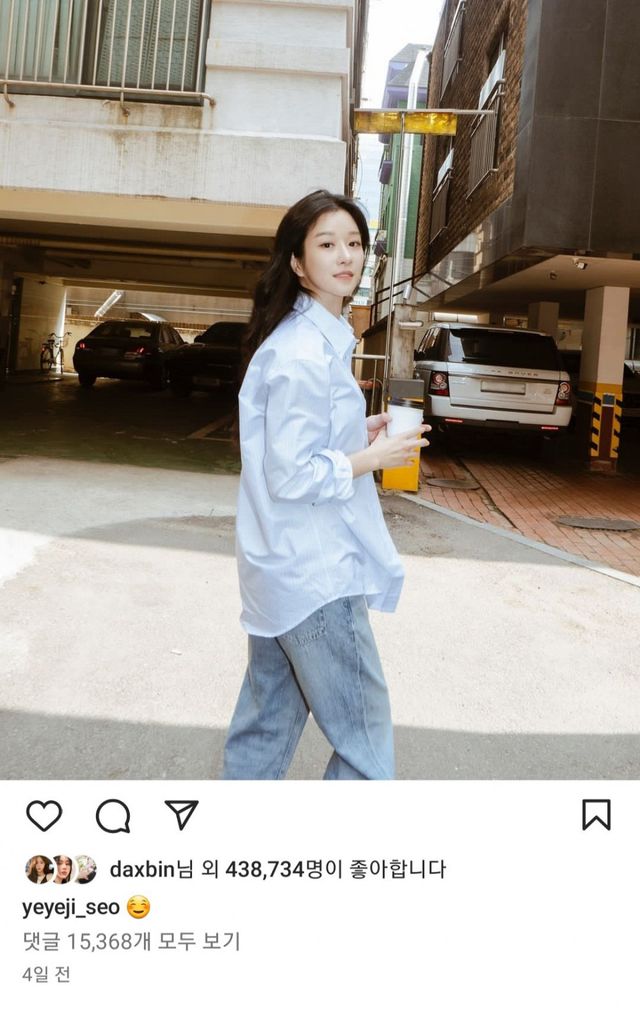Image resolution: width=640 pixels, height=1009 pixels.
Task: Open the yeyeji_seo username in caption
Action: coord(71,907)
